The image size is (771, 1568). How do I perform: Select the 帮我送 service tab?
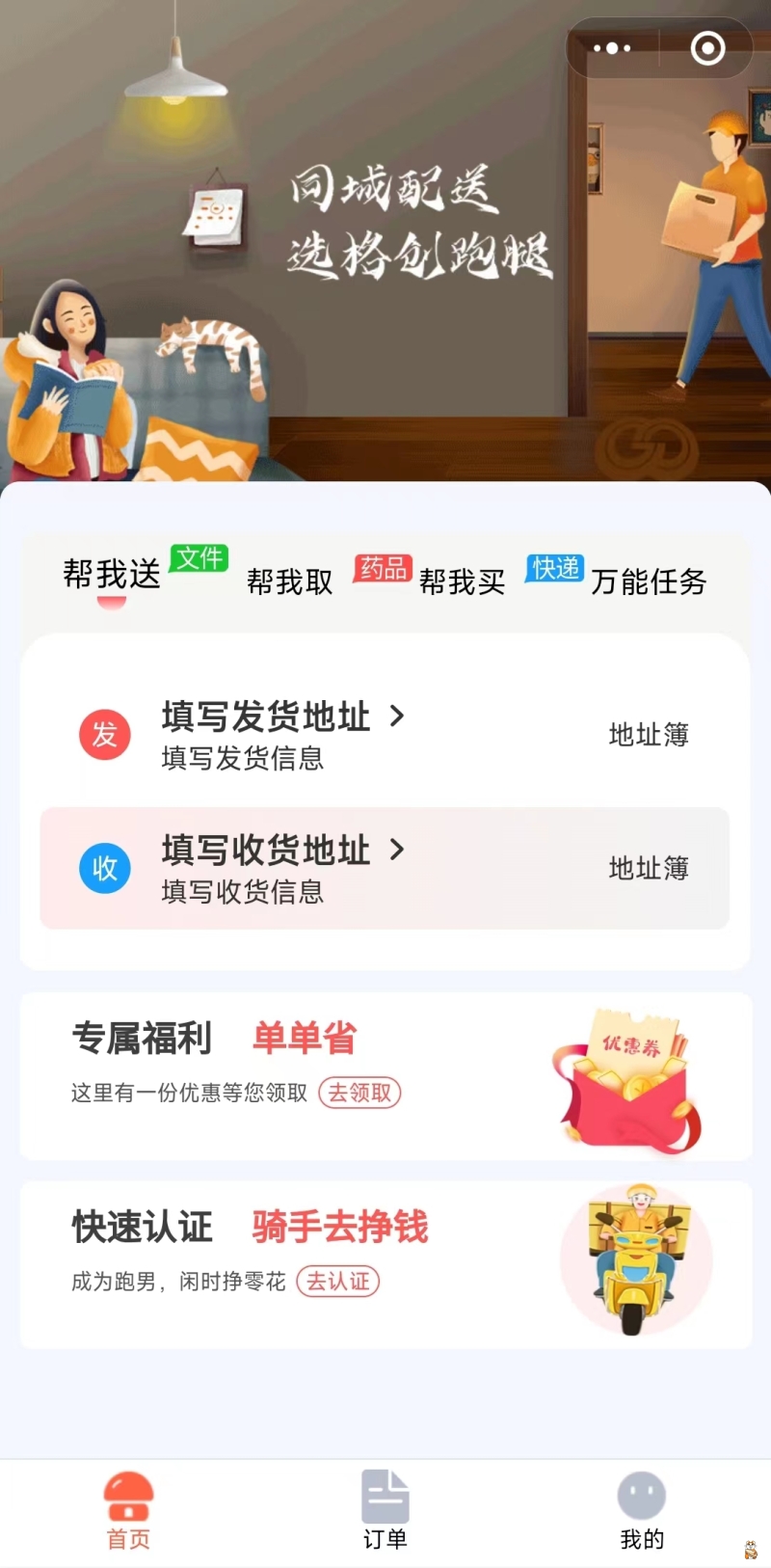[x=112, y=575]
